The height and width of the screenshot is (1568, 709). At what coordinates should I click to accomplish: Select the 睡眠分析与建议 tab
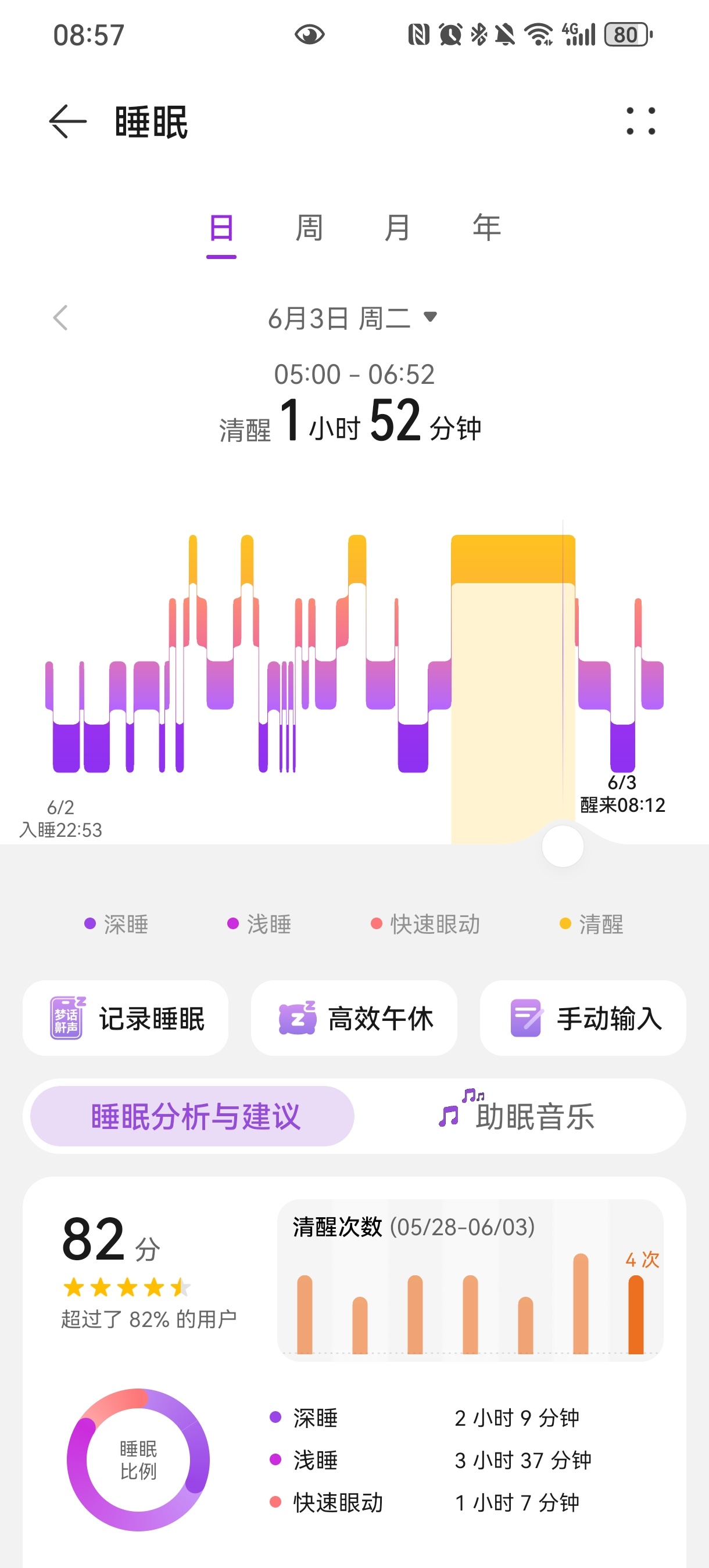click(x=192, y=1116)
